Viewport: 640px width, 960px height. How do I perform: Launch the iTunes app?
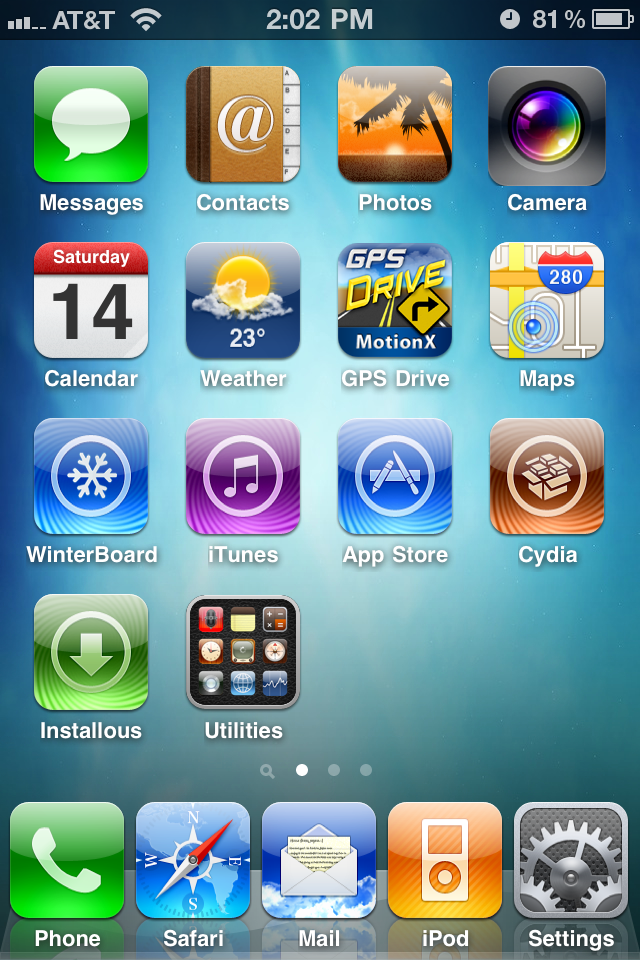coord(243,477)
